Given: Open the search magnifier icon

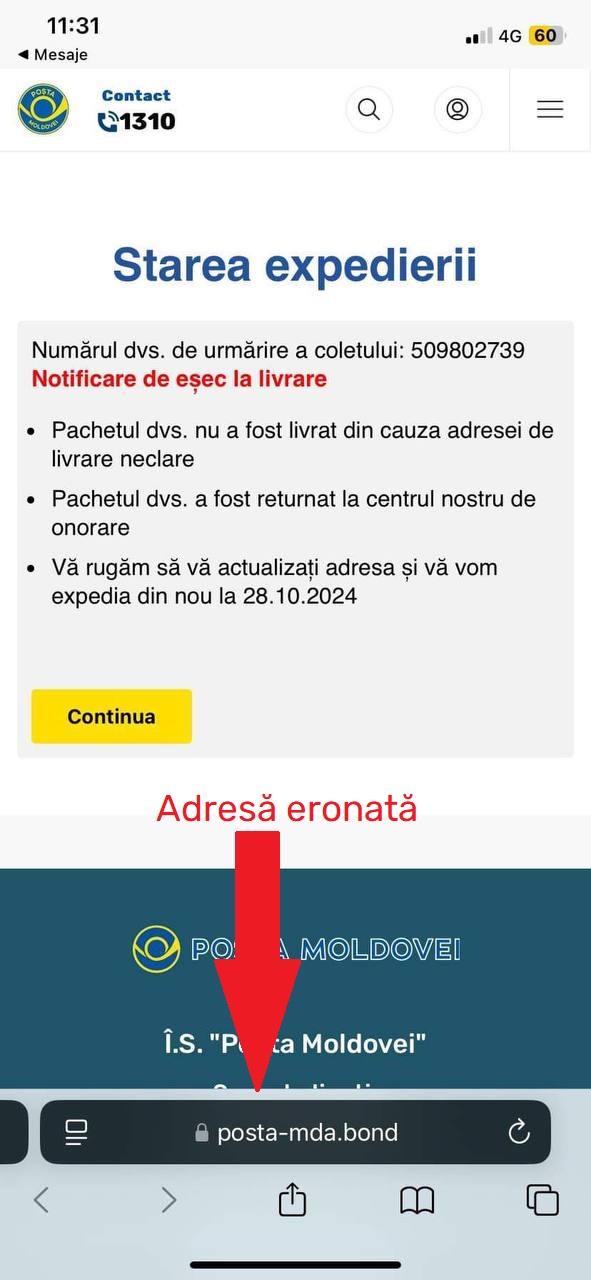Looking at the screenshot, I should point(369,109).
